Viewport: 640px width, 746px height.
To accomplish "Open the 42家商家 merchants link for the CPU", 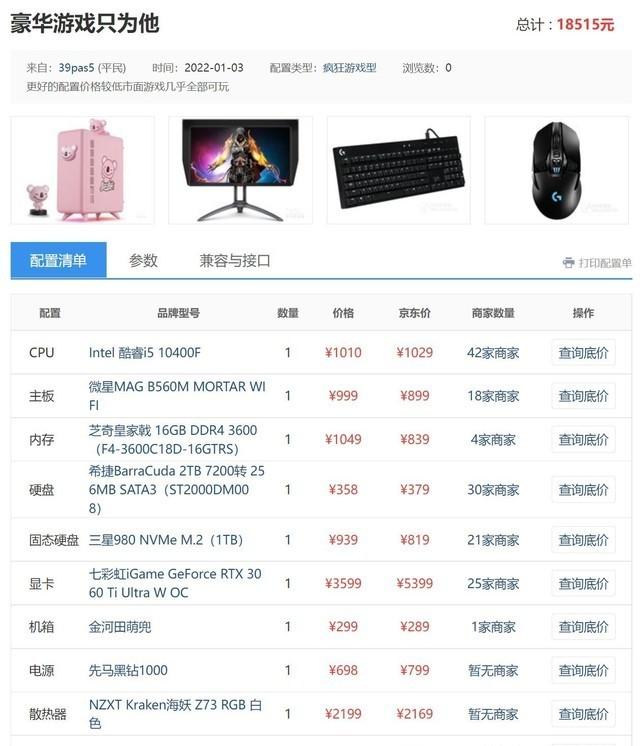I will [x=492, y=353].
